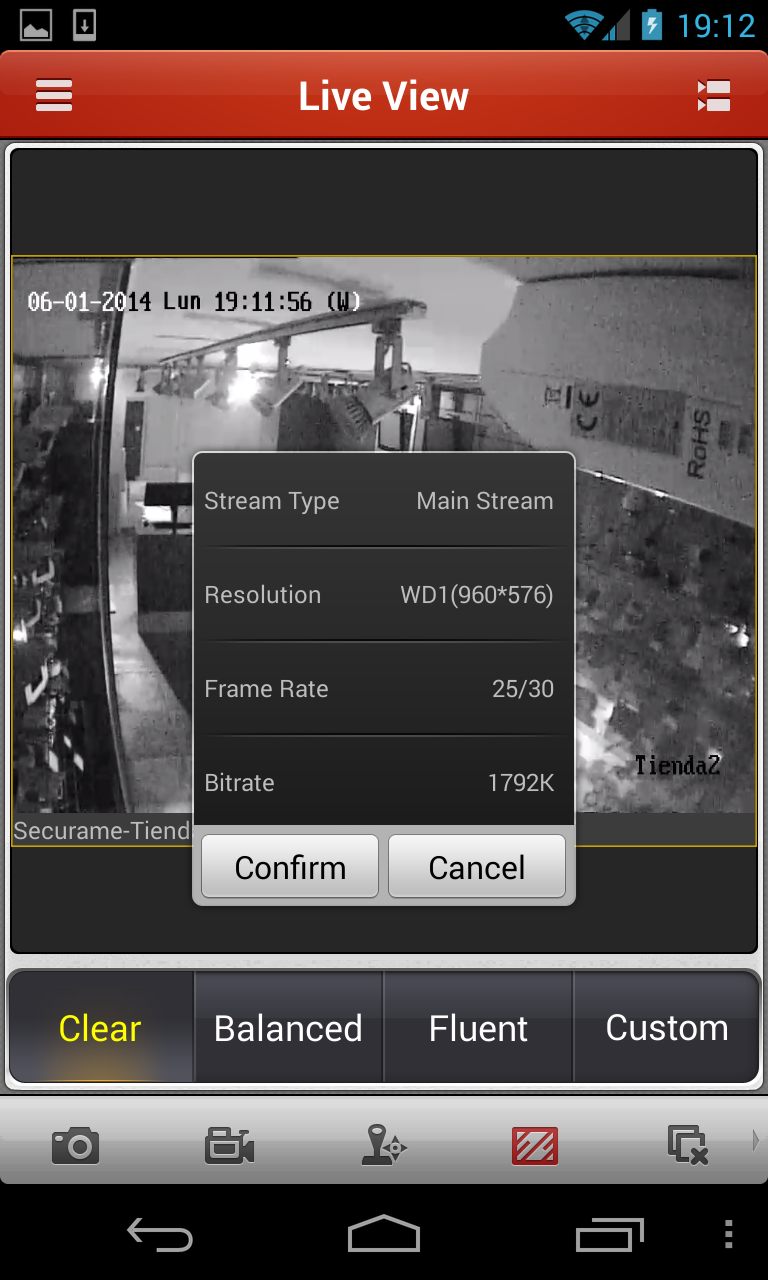Select the Clear quality option
768x1280 pixels.
coord(100,1028)
